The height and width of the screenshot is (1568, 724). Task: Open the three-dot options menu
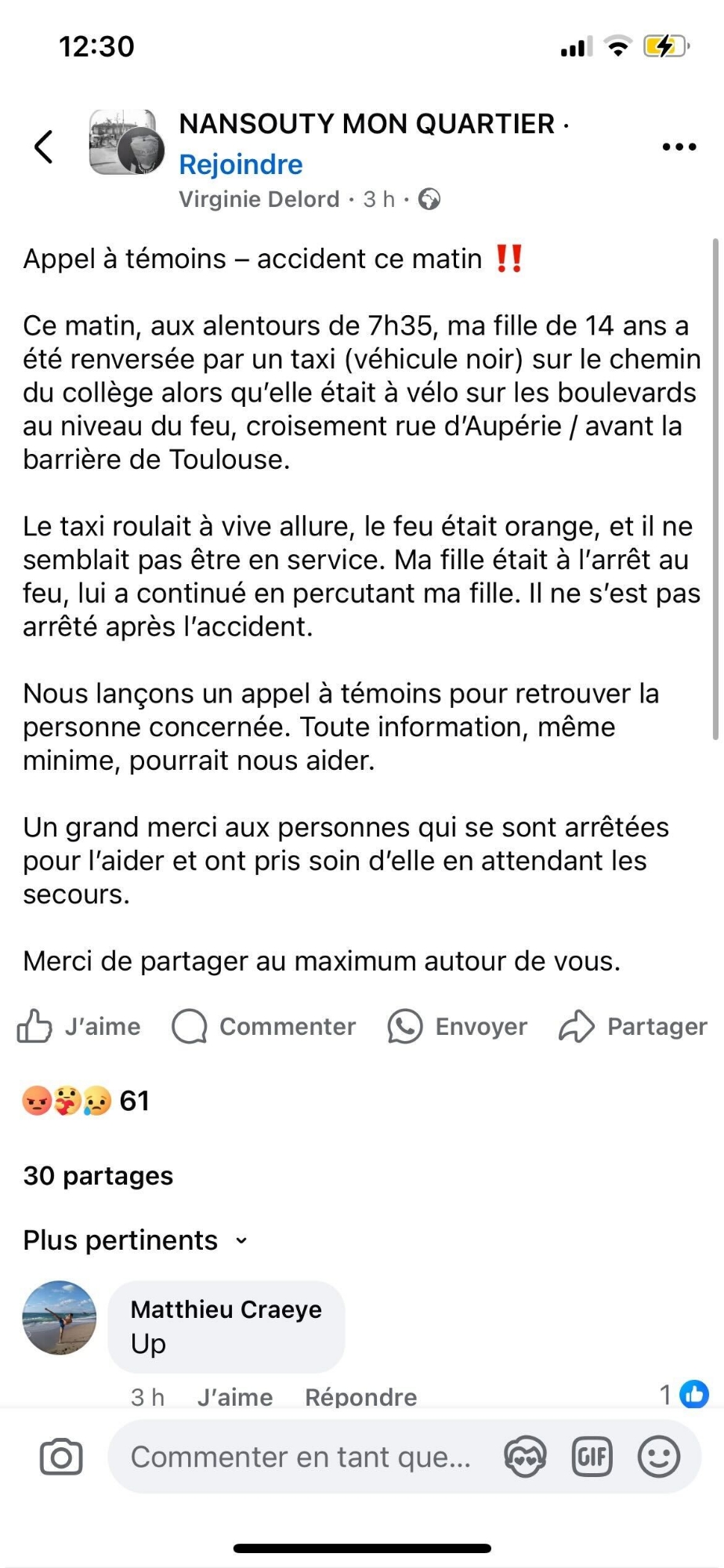pyautogui.click(x=679, y=147)
